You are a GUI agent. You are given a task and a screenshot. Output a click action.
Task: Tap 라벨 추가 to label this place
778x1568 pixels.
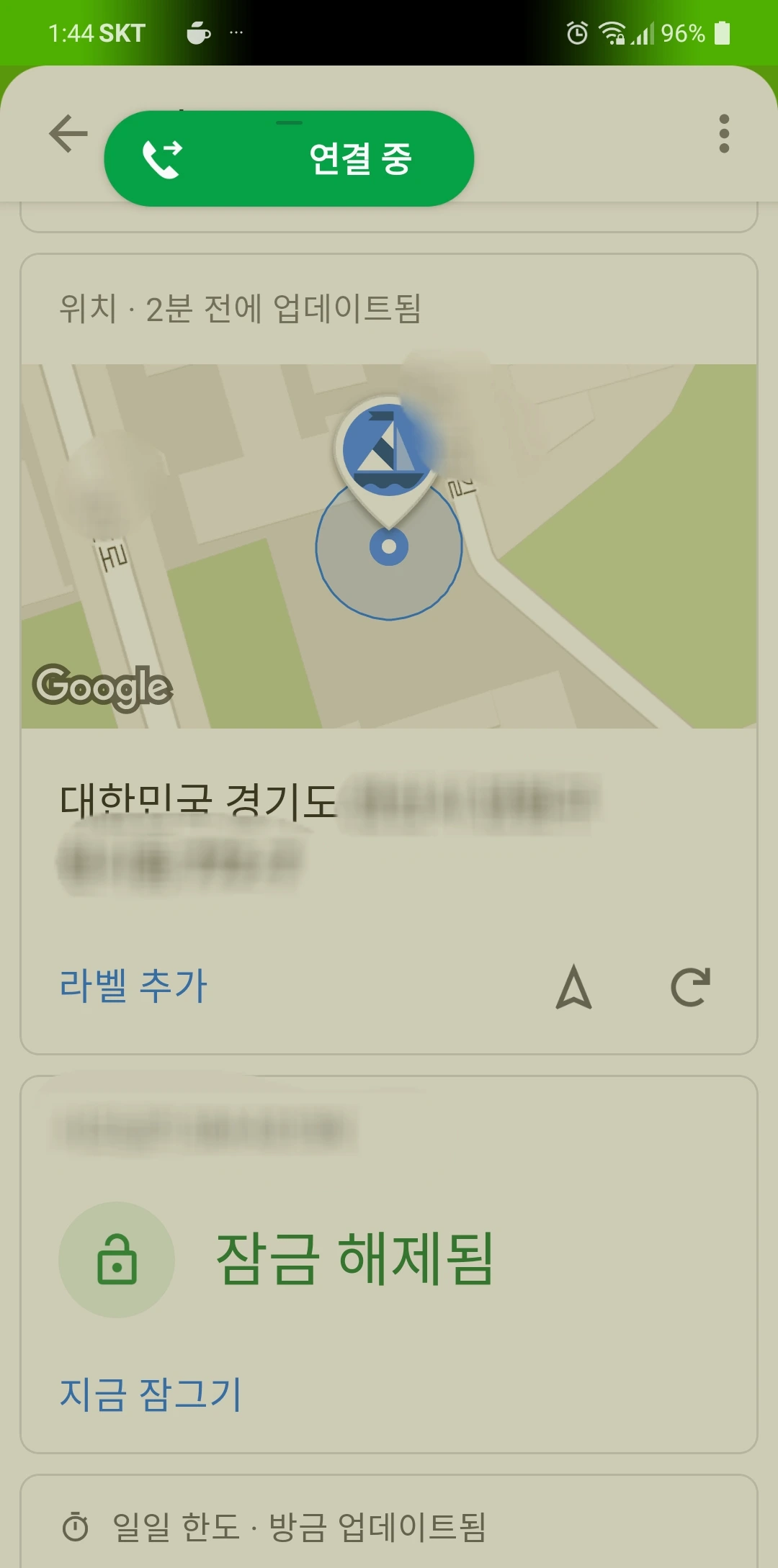(x=133, y=986)
